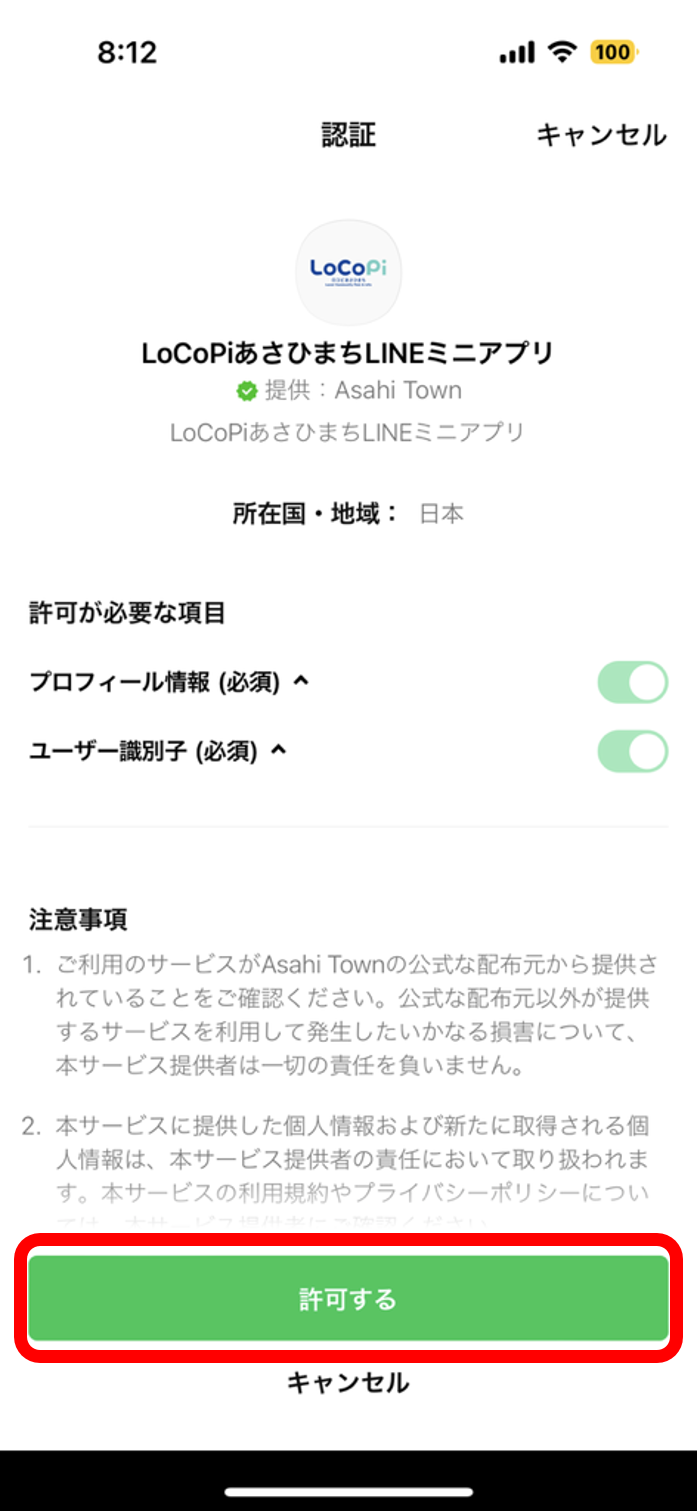Tap キャンセル below the 許可する button
697x1511 pixels.
coord(348,1383)
